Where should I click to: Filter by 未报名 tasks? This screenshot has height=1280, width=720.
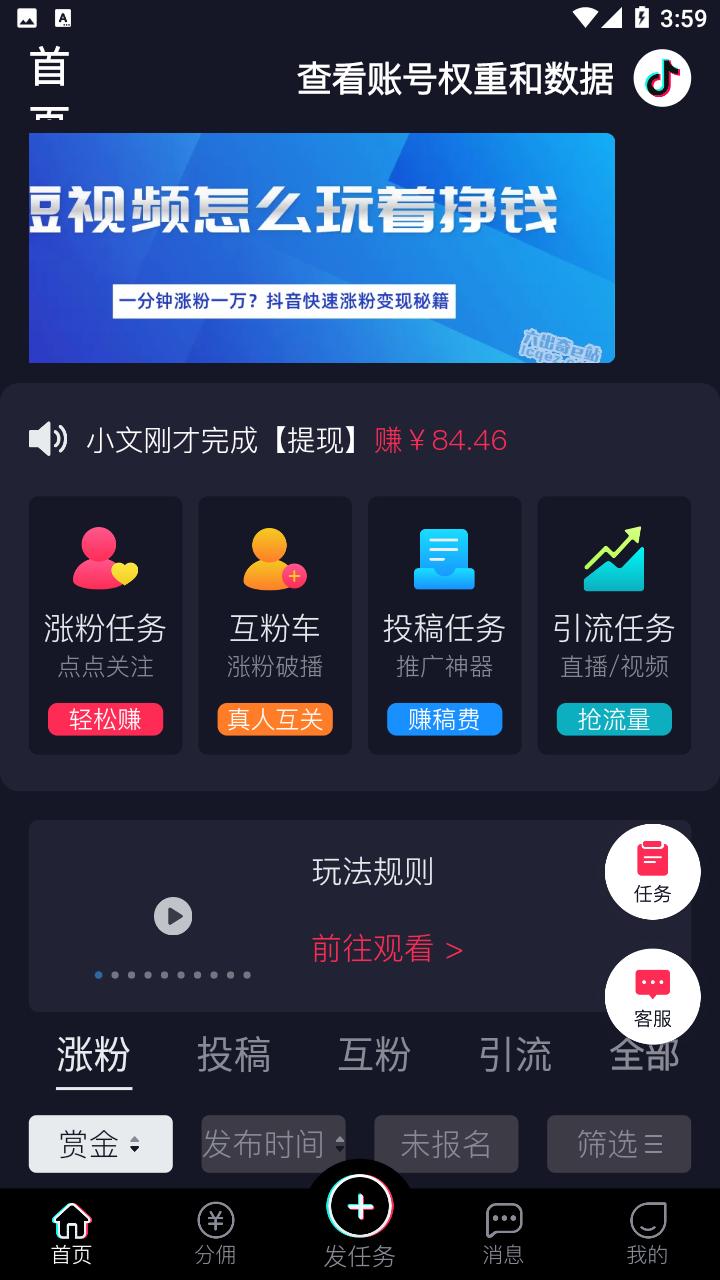coord(446,1144)
